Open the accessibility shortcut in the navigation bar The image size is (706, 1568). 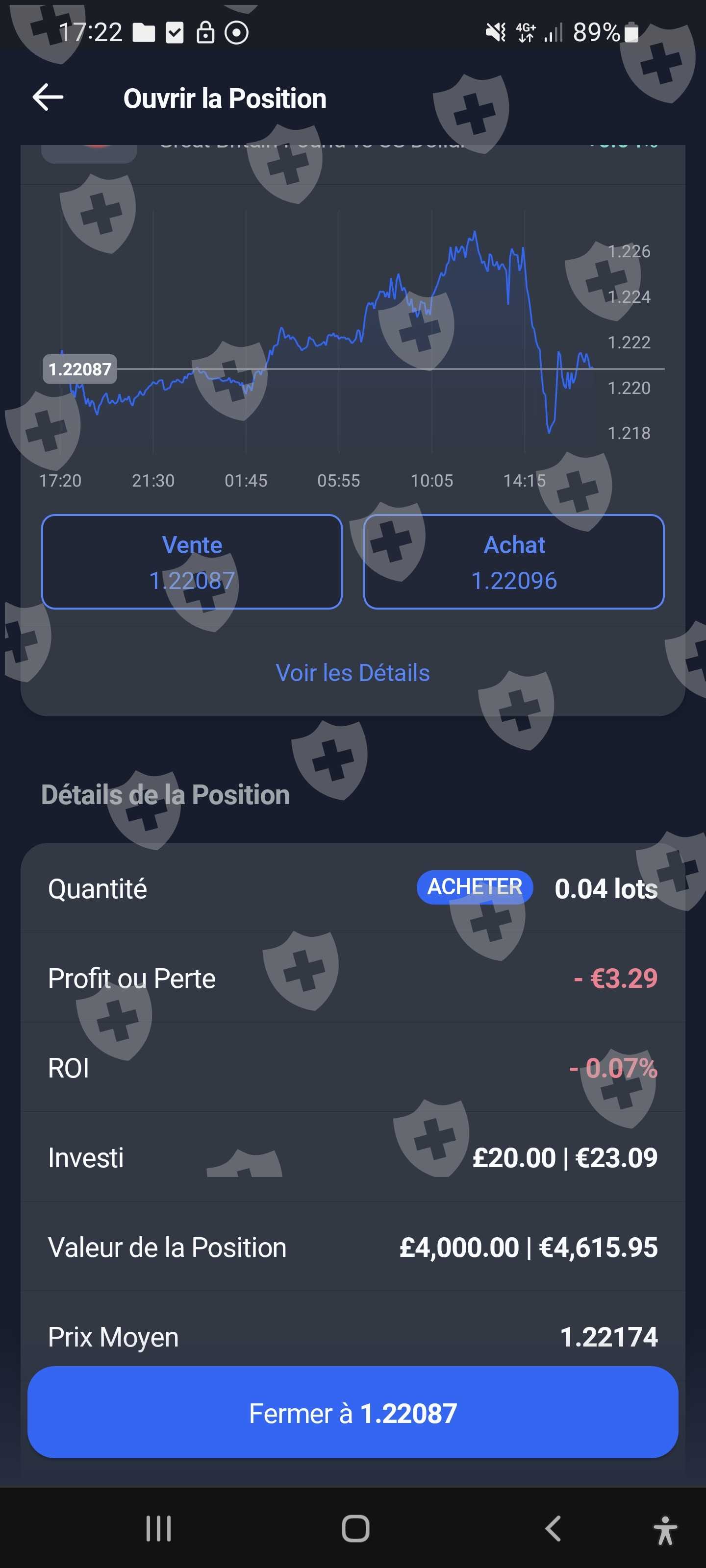pyautogui.click(x=665, y=1530)
